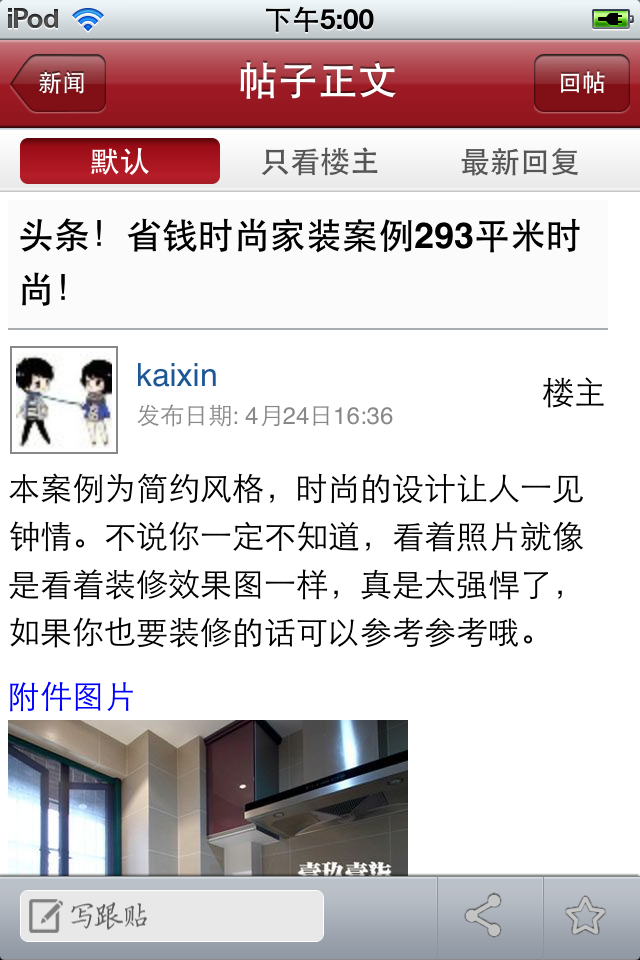
Task: Switch to 最新回复 tab
Action: coord(519,161)
